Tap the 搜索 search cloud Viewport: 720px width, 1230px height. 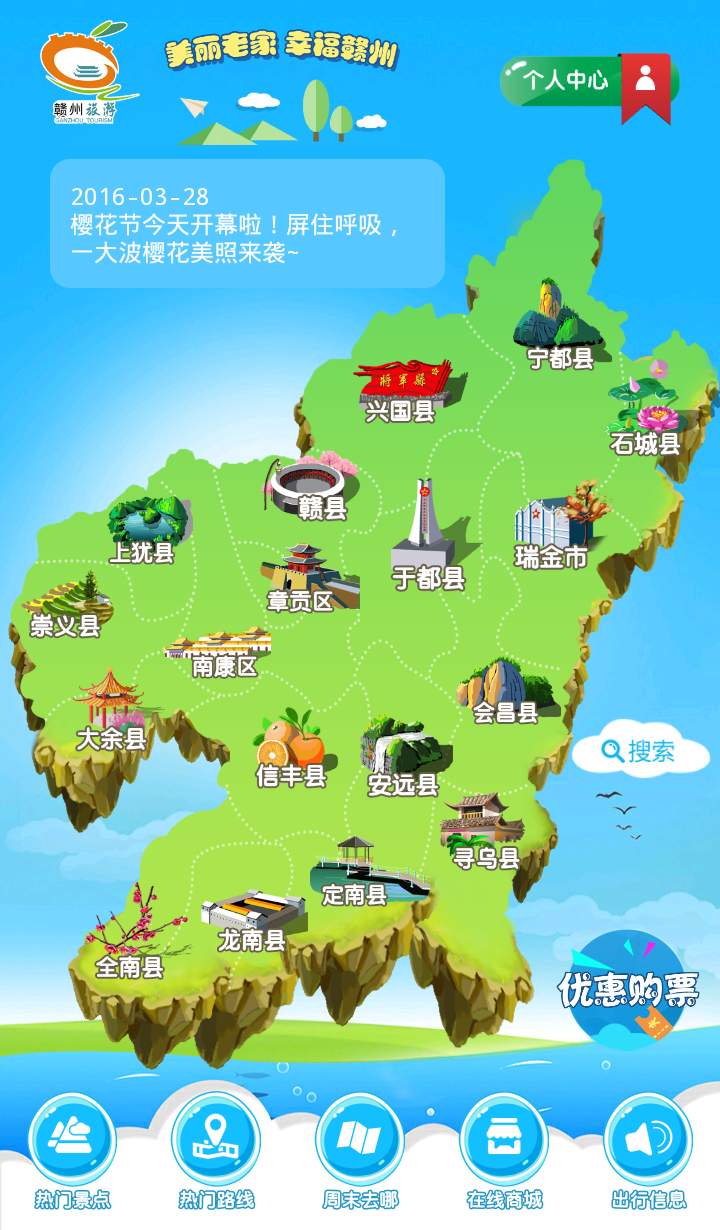pyautogui.click(x=640, y=752)
